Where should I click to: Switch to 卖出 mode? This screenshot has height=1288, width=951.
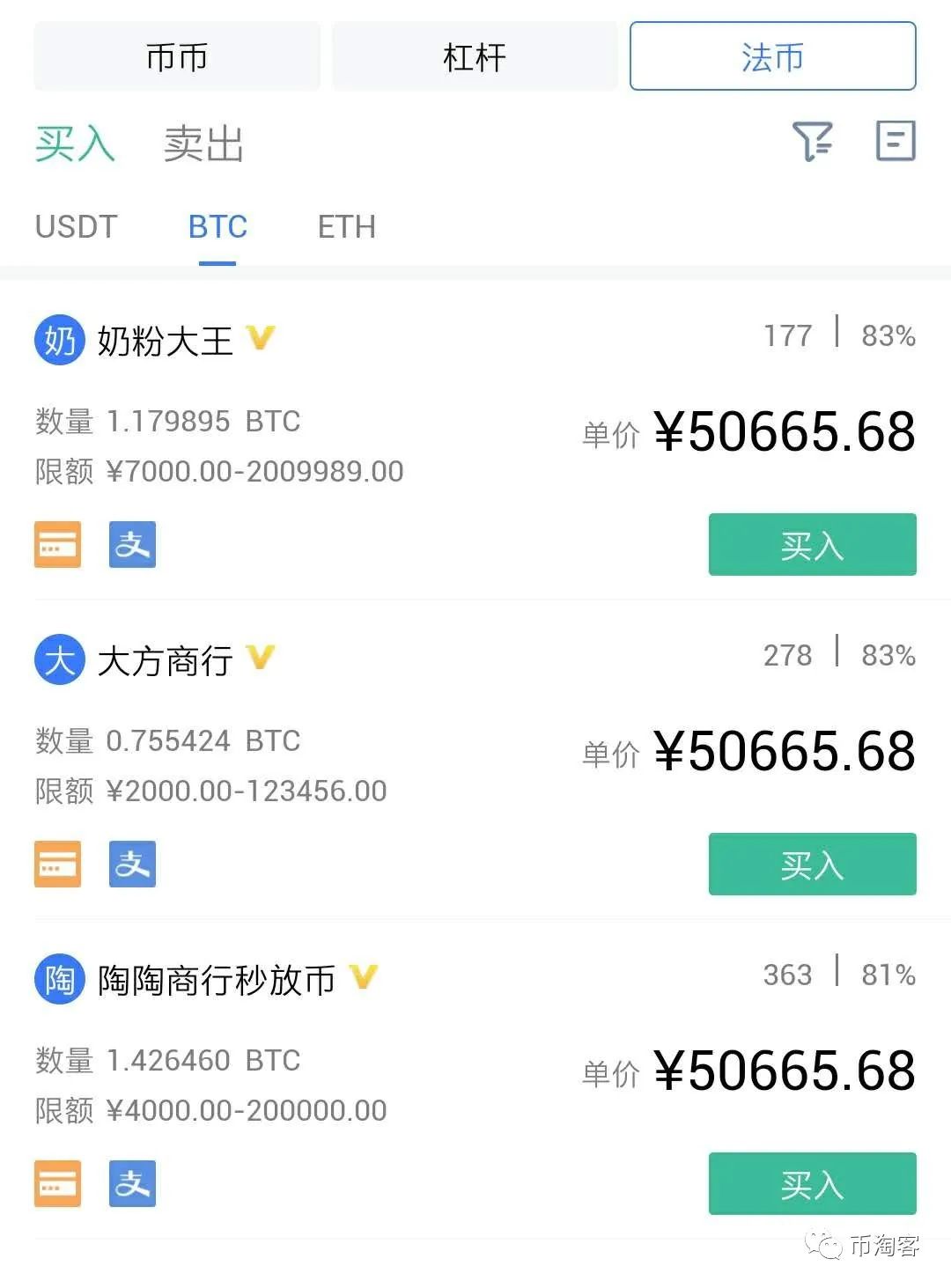(204, 145)
